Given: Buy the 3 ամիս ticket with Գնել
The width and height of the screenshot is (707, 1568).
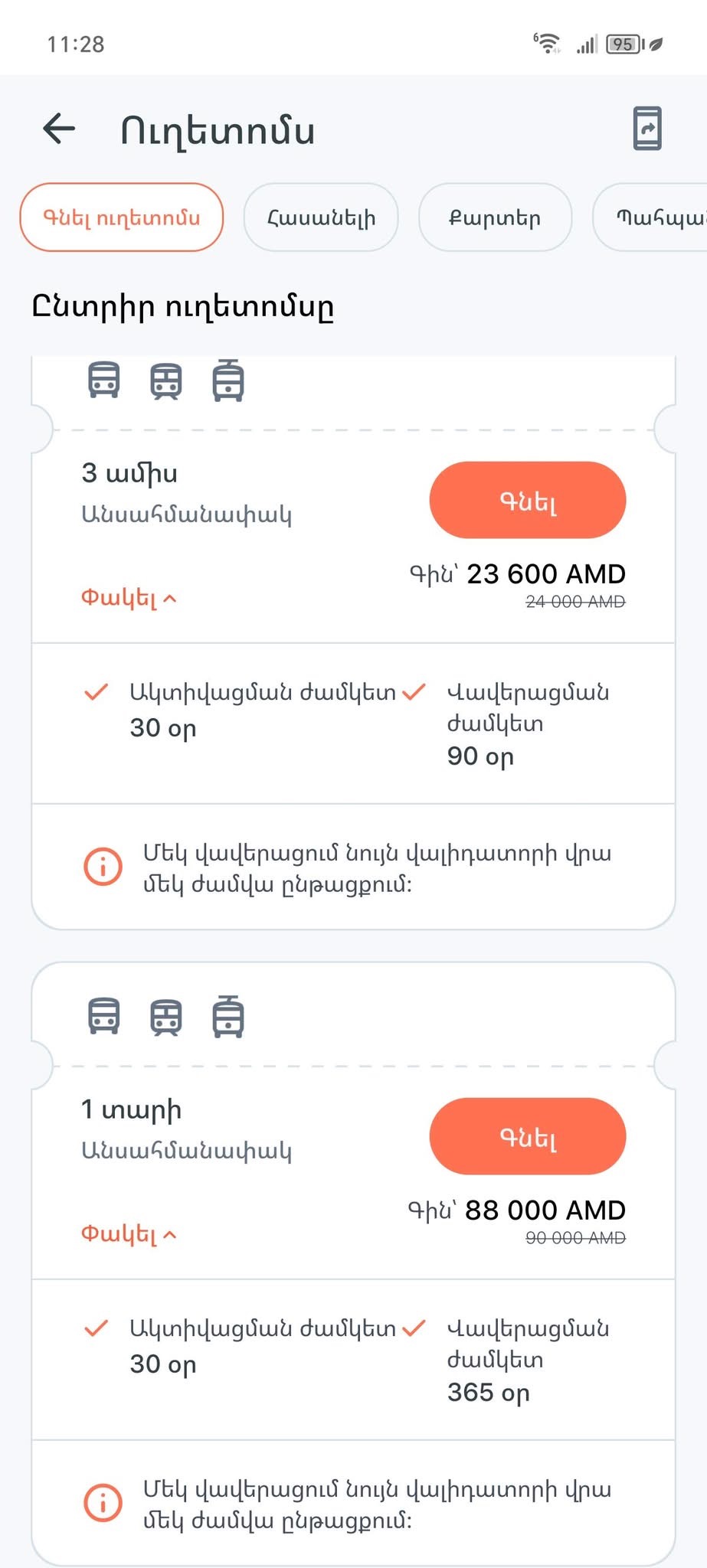Looking at the screenshot, I should tap(528, 500).
